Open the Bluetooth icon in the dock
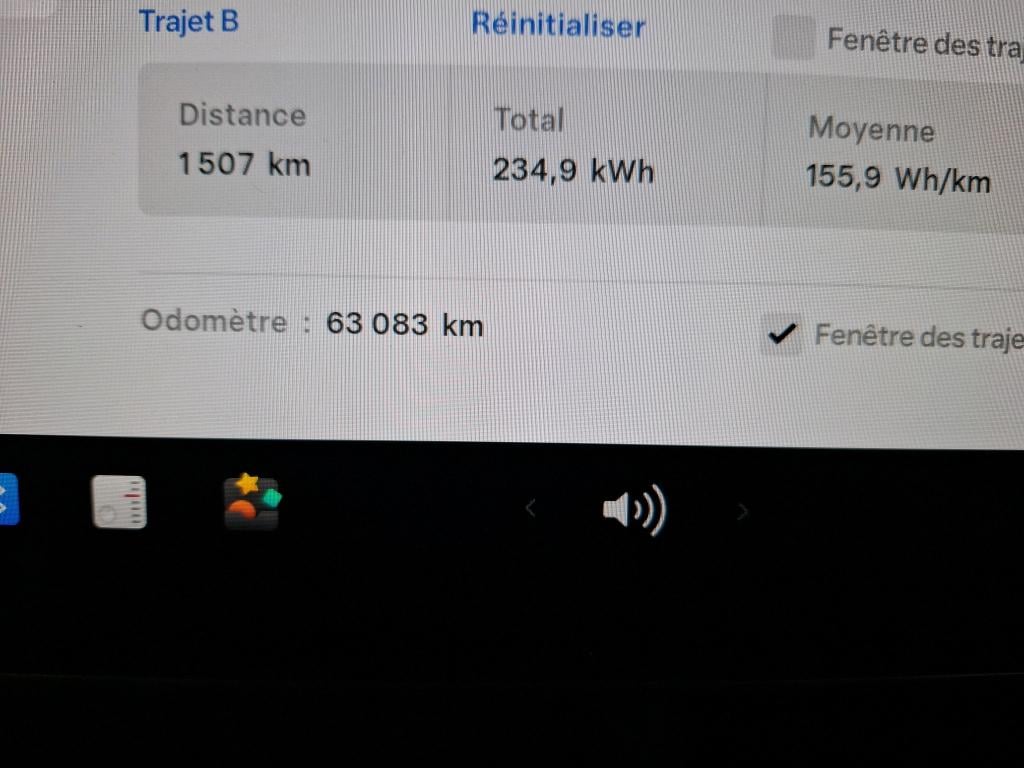This screenshot has width=1024, height=768. pos(6,498)
